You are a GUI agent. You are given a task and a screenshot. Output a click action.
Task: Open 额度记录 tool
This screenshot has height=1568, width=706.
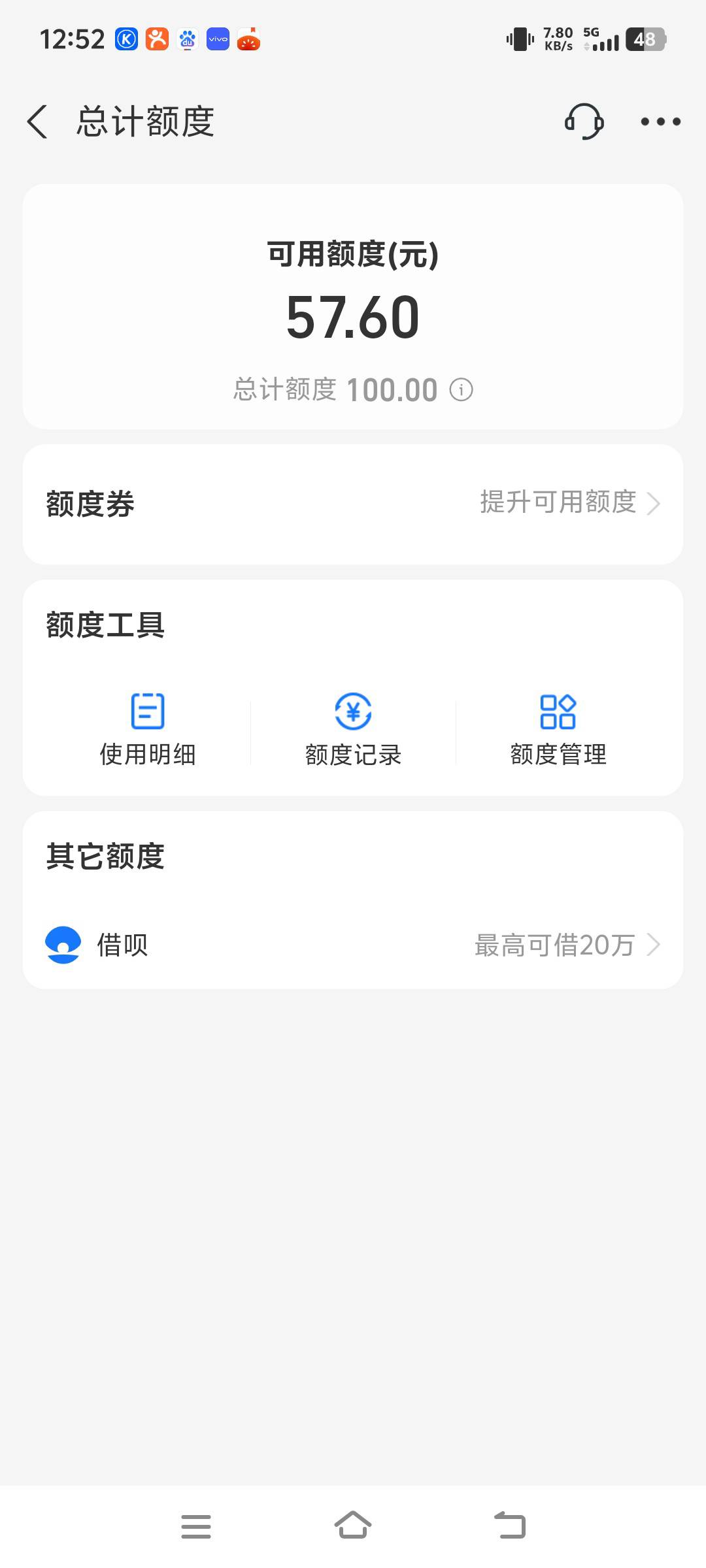353,730
